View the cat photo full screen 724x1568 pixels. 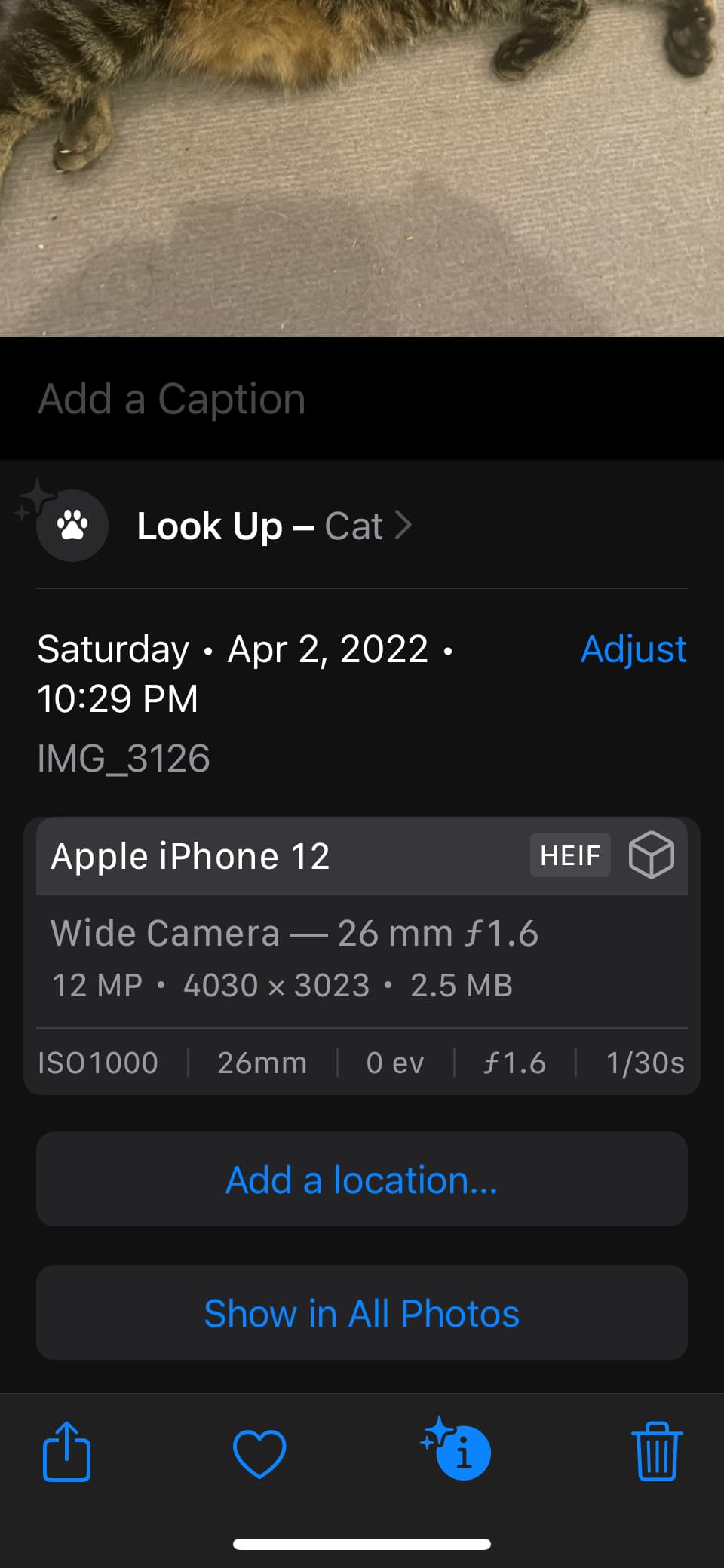point(362,168)
